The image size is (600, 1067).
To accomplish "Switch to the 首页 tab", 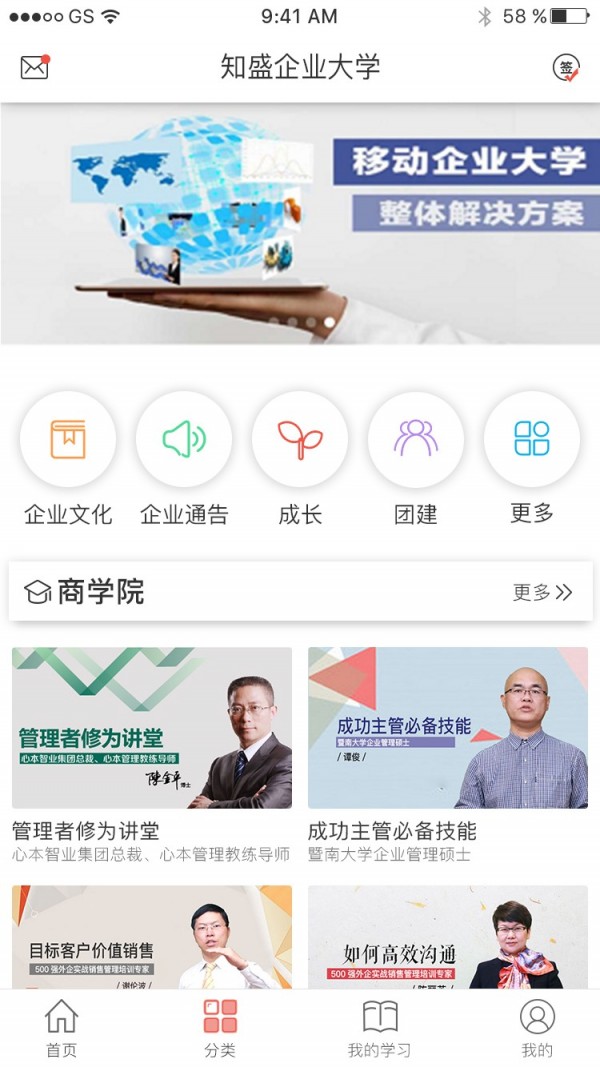I will pos(61,1028).
